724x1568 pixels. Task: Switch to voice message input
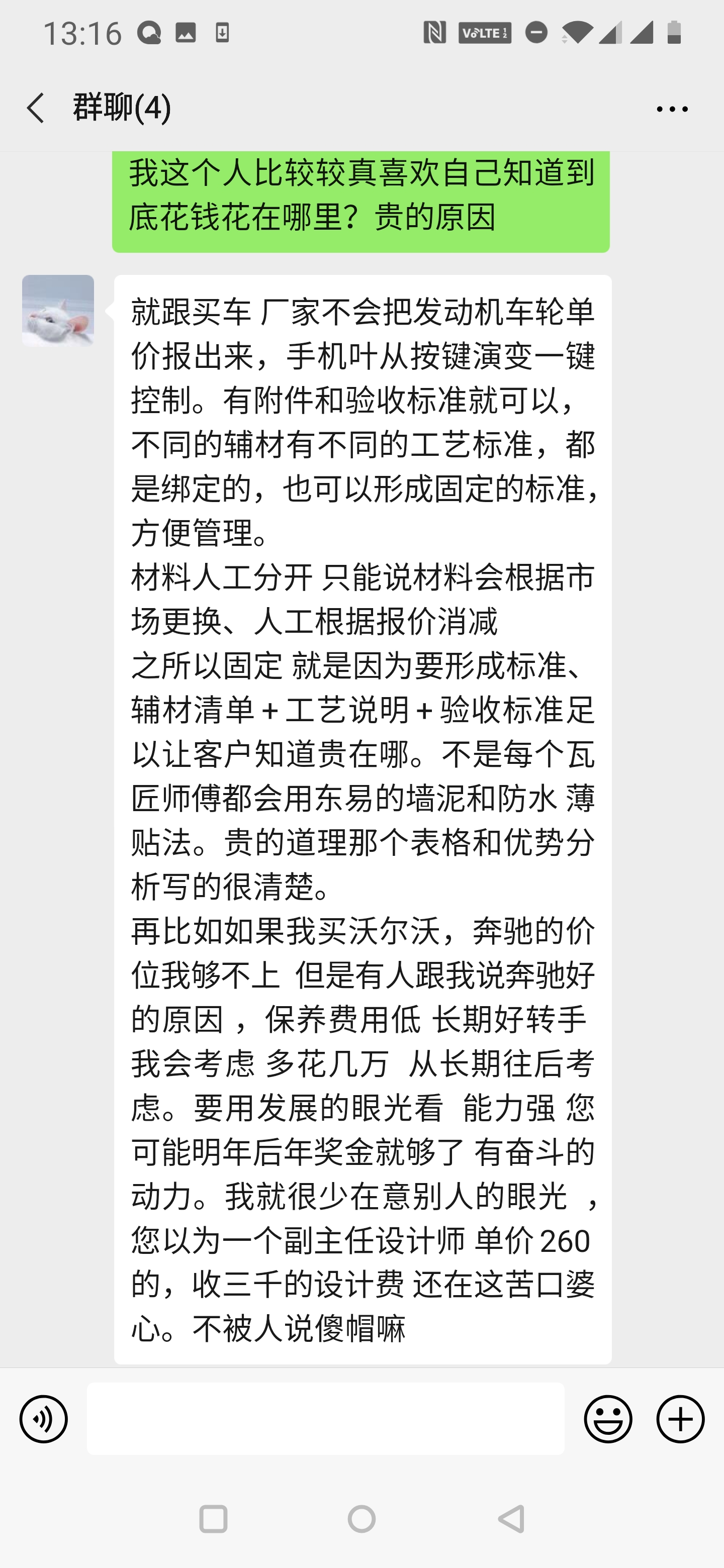coord(43,1419)
